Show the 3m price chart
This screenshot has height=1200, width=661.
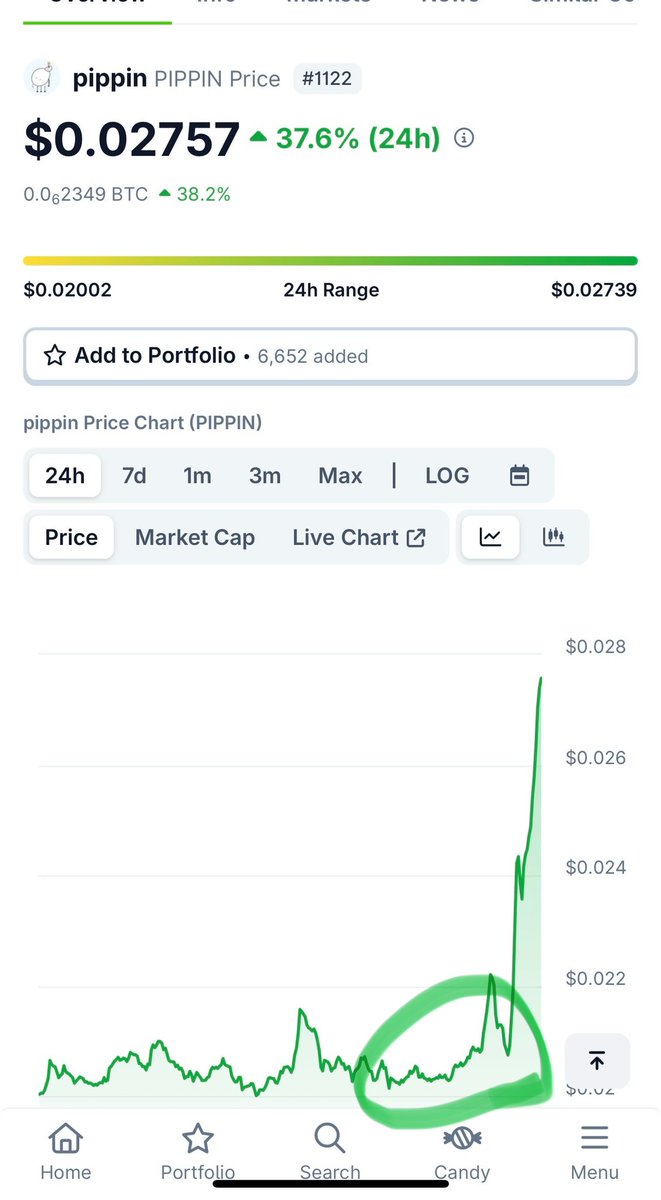(265, 476)
